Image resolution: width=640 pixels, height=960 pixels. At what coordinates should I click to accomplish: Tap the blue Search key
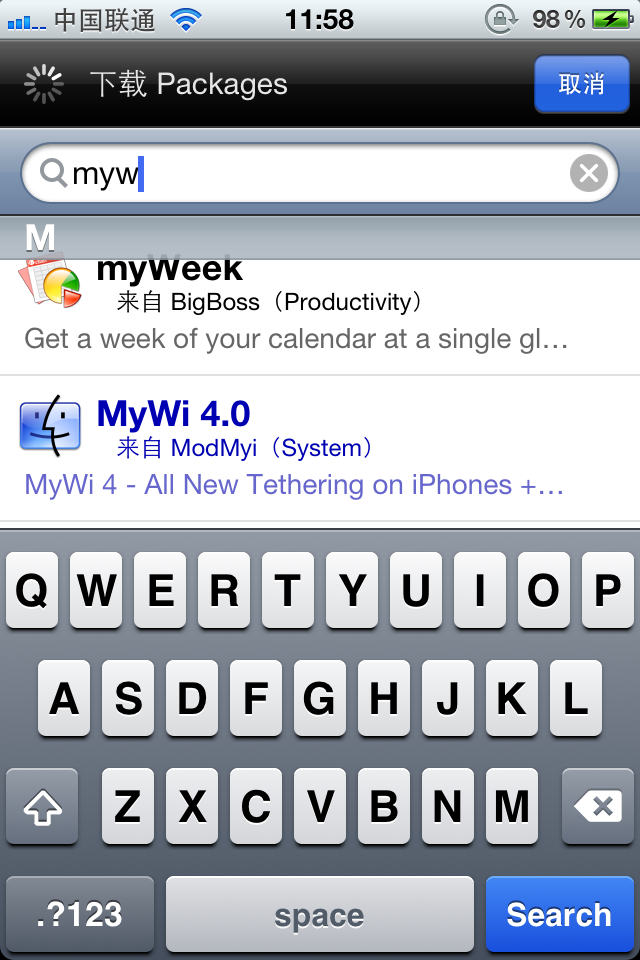(x=558, y=914)
